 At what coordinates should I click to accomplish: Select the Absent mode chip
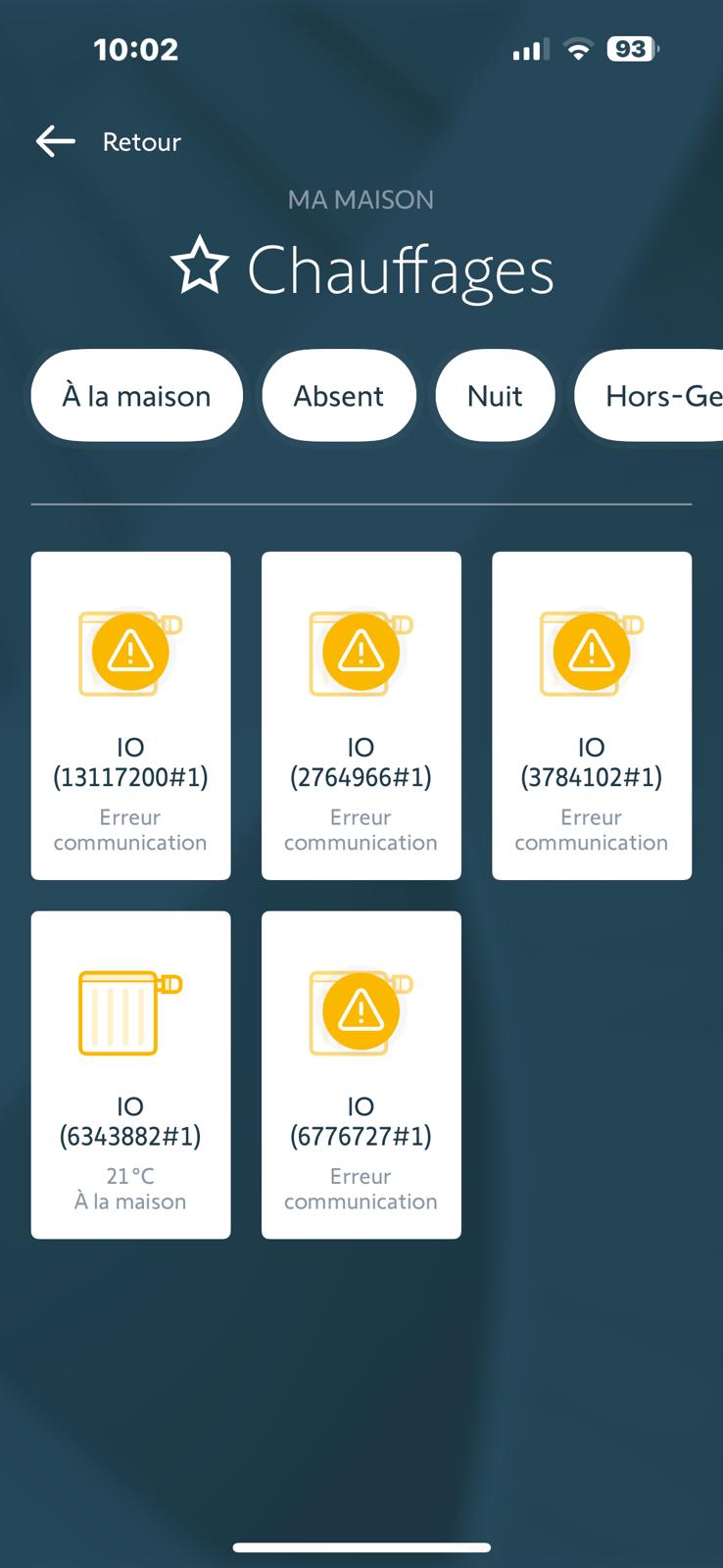tap(339, 396)
